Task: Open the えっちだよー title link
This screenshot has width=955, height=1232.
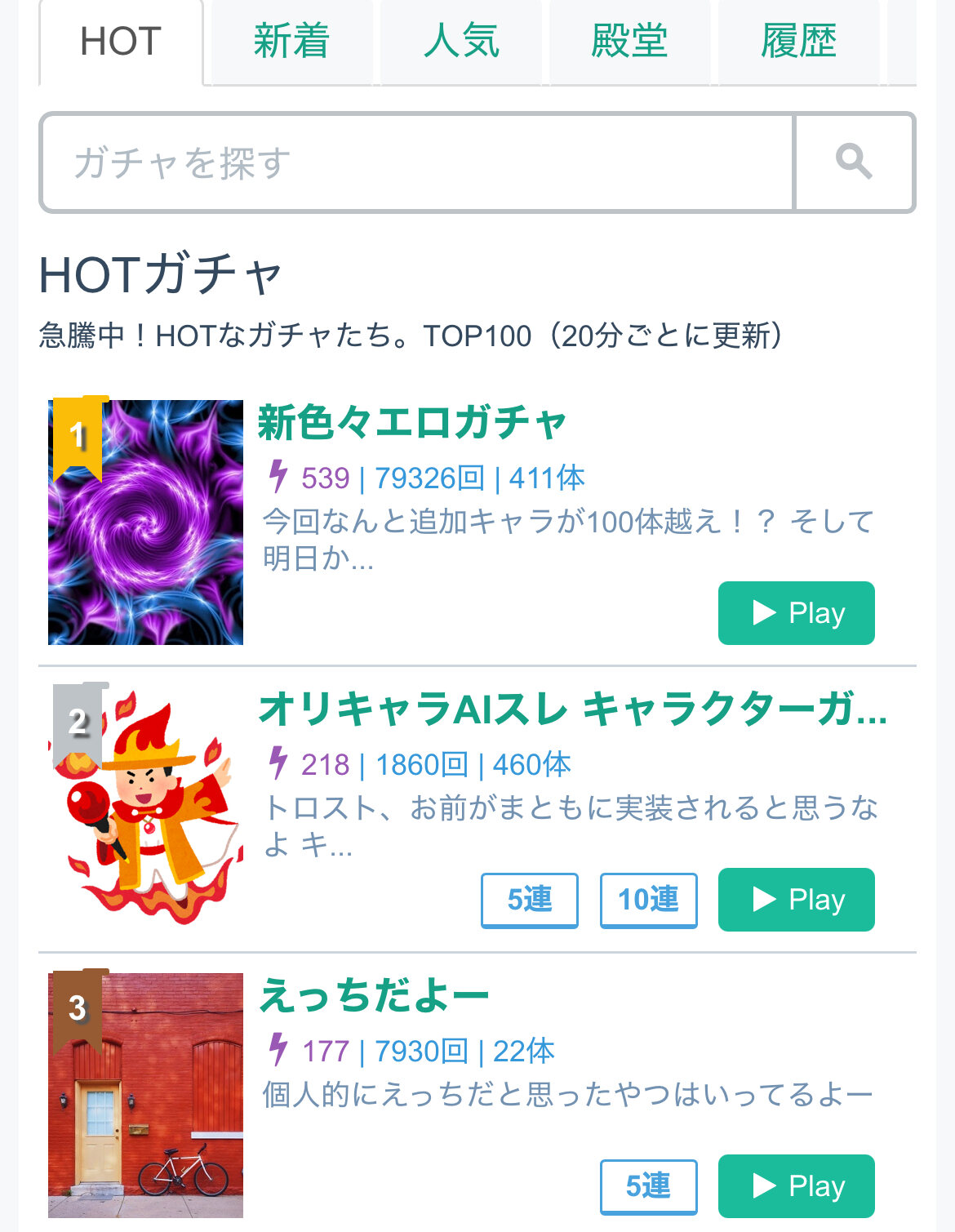Action: click(374, 996)
